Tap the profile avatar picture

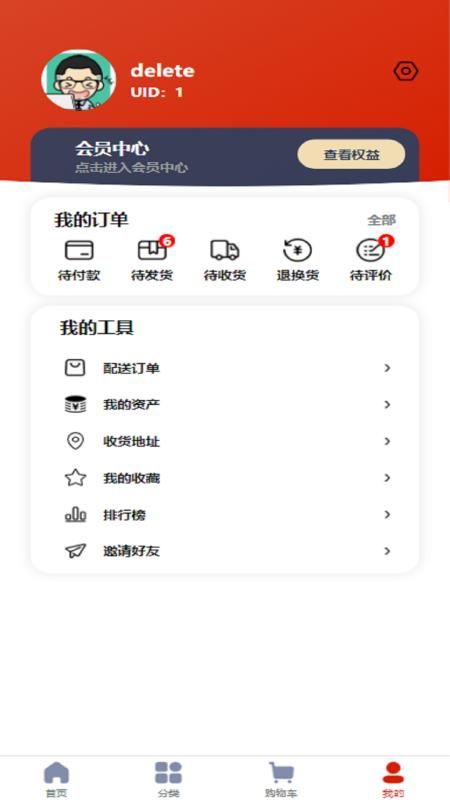[x=79, y=80]
